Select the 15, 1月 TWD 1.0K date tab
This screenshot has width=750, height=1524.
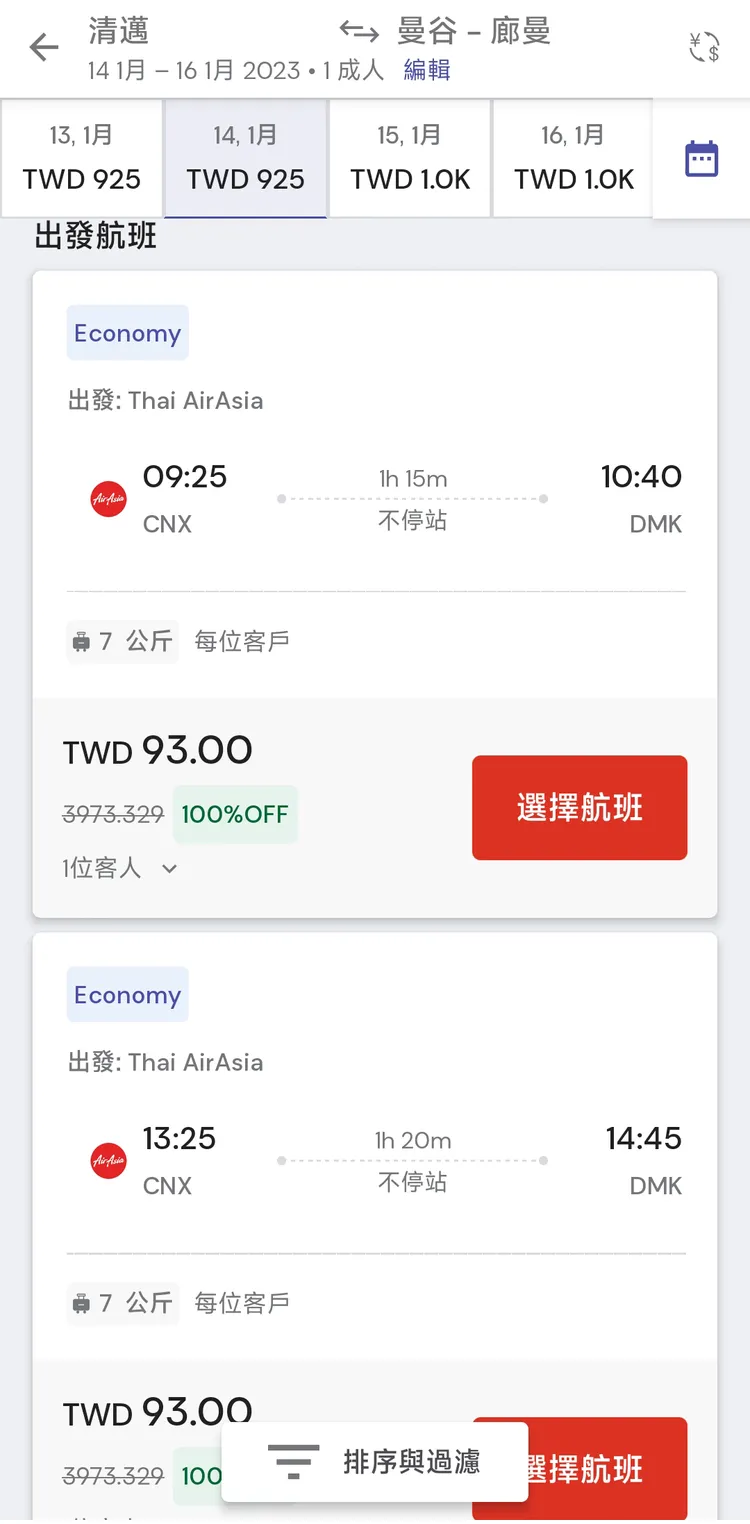410,158
